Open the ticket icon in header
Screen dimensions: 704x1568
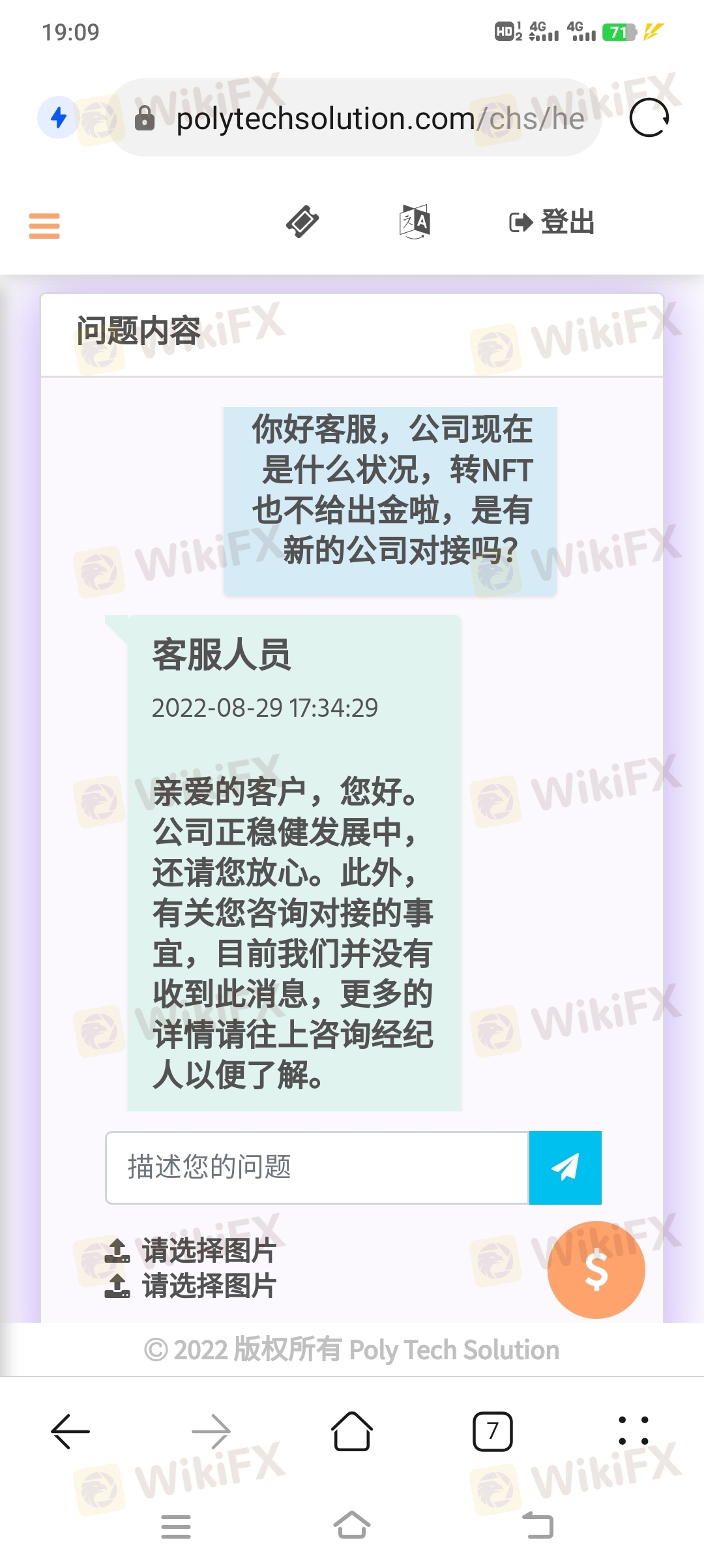[302, 222]
